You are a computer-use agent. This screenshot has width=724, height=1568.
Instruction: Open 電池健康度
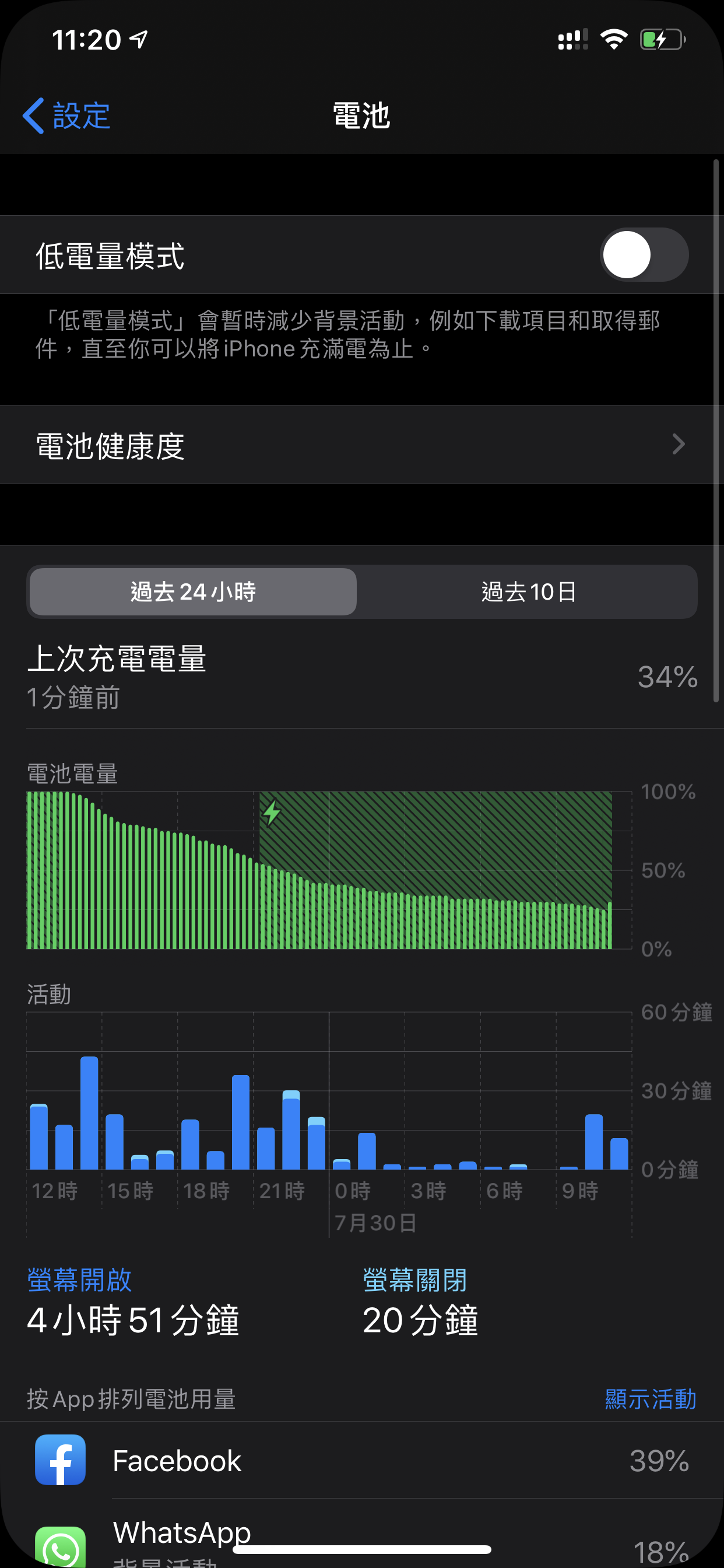pyautogui.click(x=362, y=445)
